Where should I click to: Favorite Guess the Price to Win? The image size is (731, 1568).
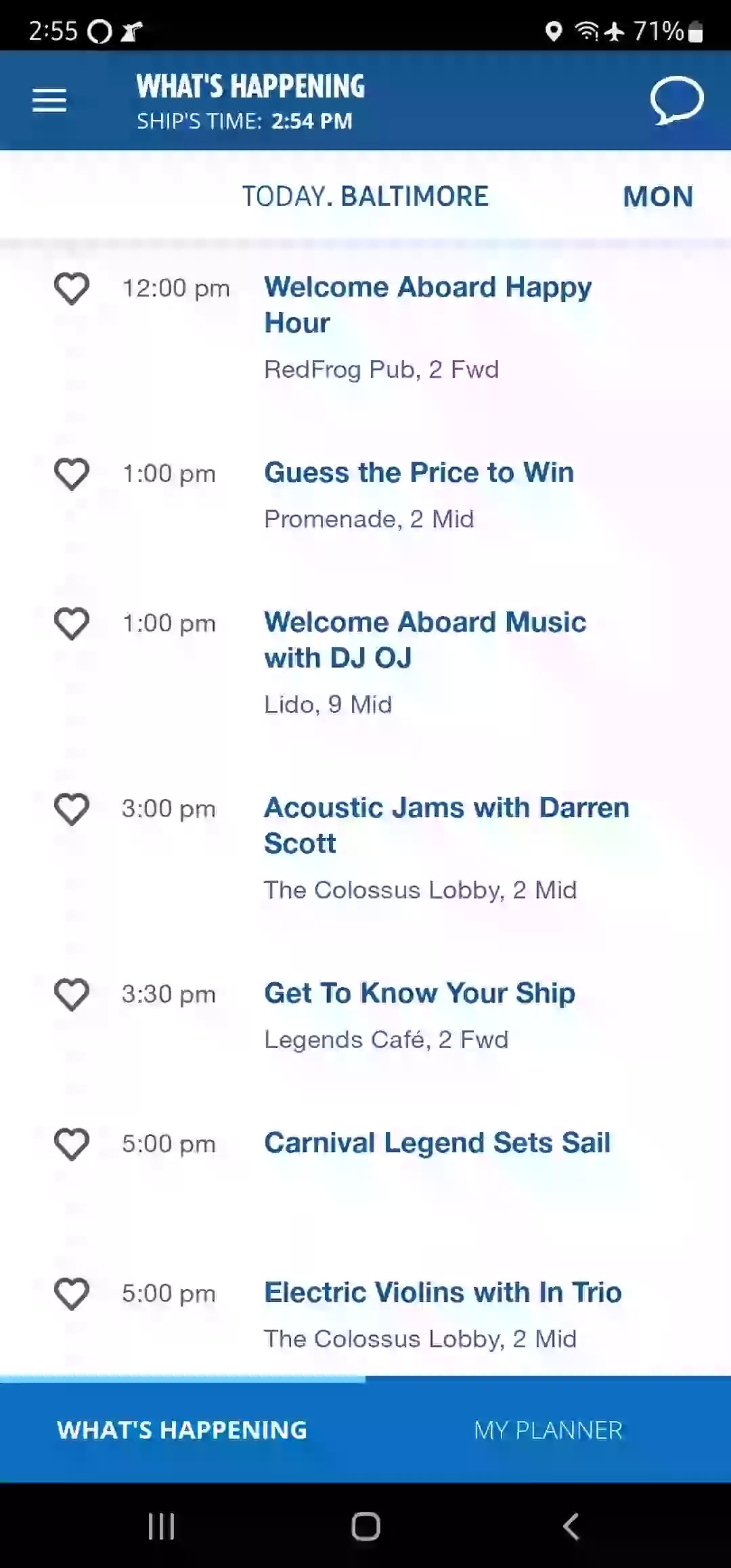pyautogui.click(x=72, y=474)
